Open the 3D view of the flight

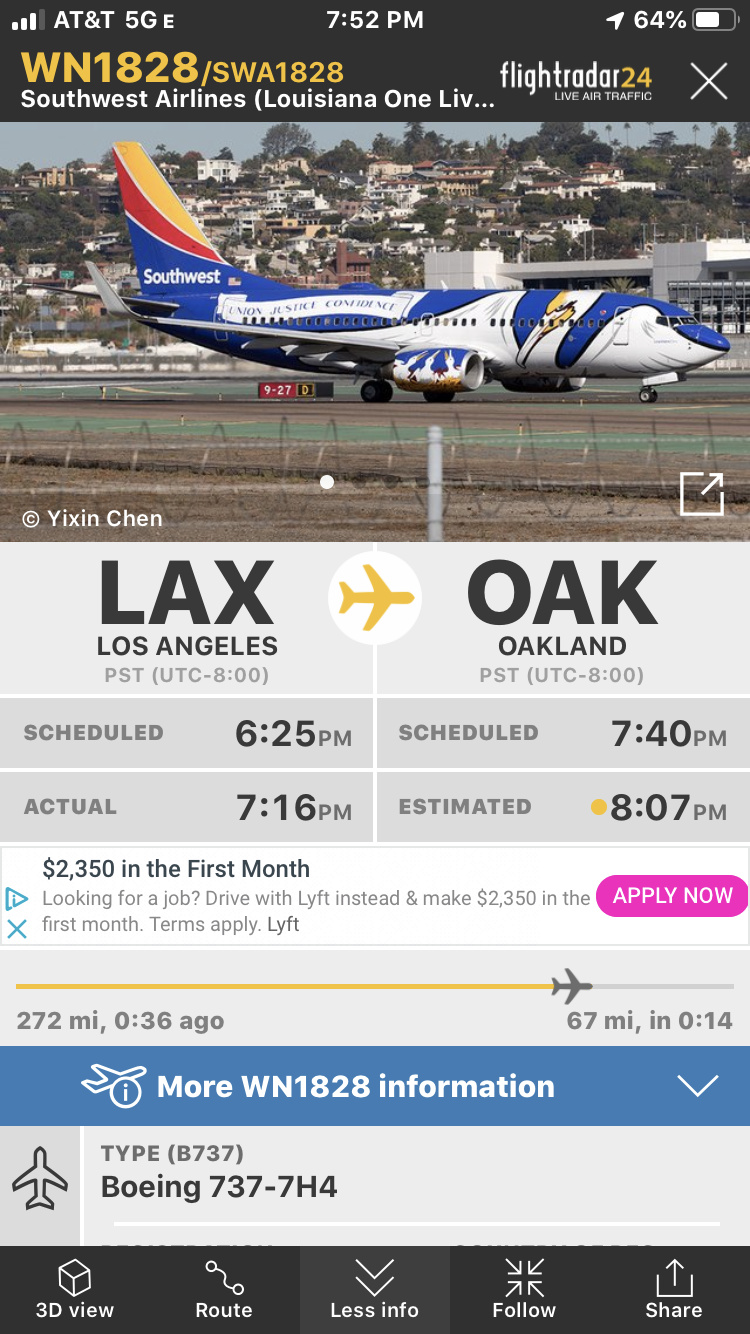point(75,1289)
